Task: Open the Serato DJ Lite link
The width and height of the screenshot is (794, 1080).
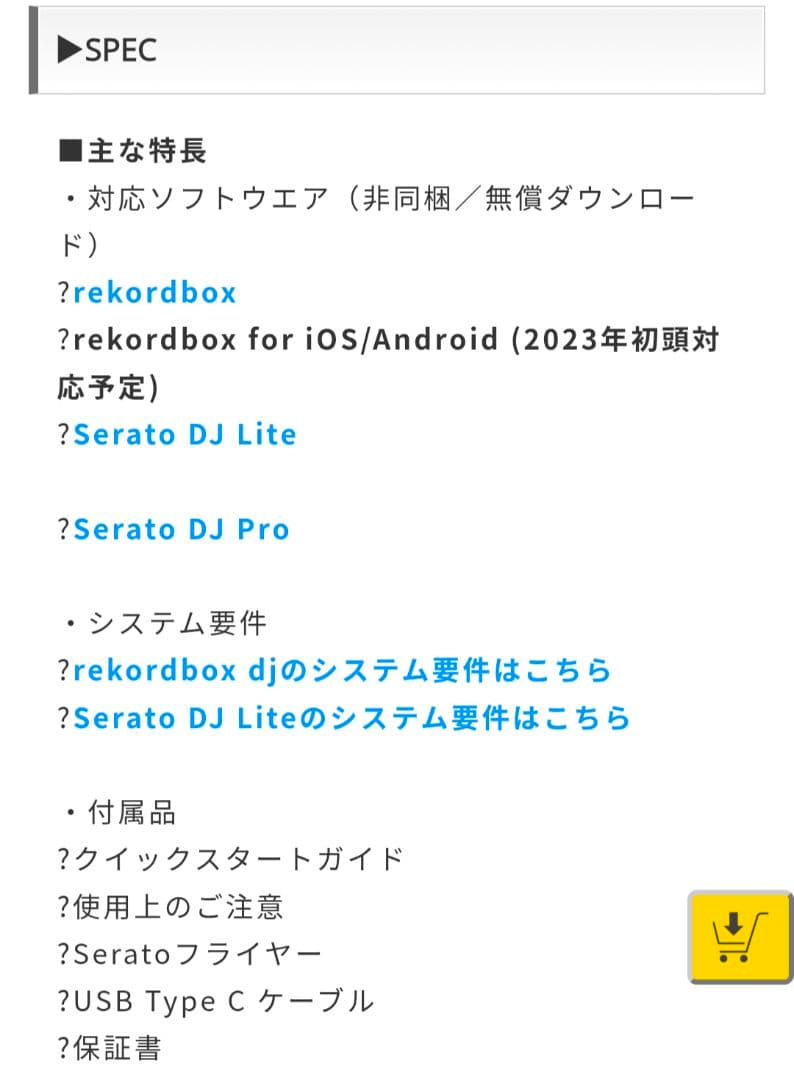Action: click(x=185, y=434)
